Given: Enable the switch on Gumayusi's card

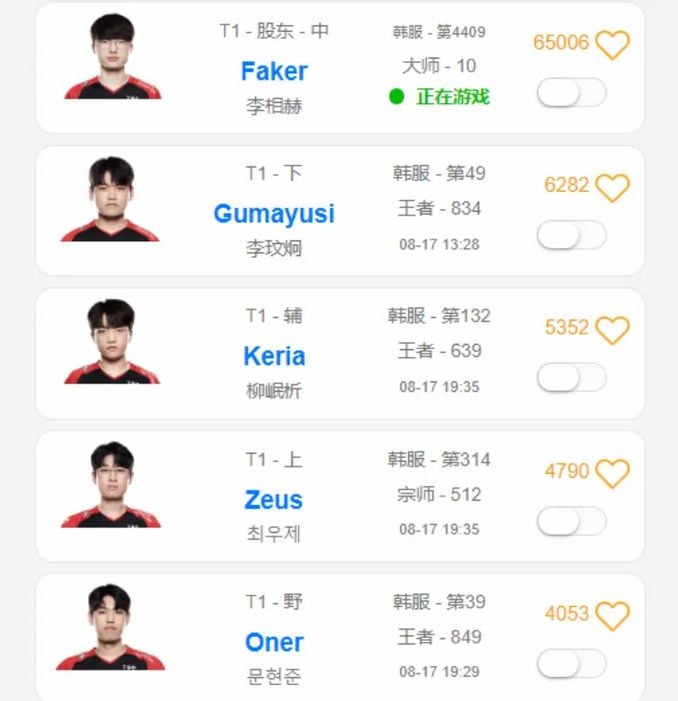Looking at the screenshot, I should (571, 235).
